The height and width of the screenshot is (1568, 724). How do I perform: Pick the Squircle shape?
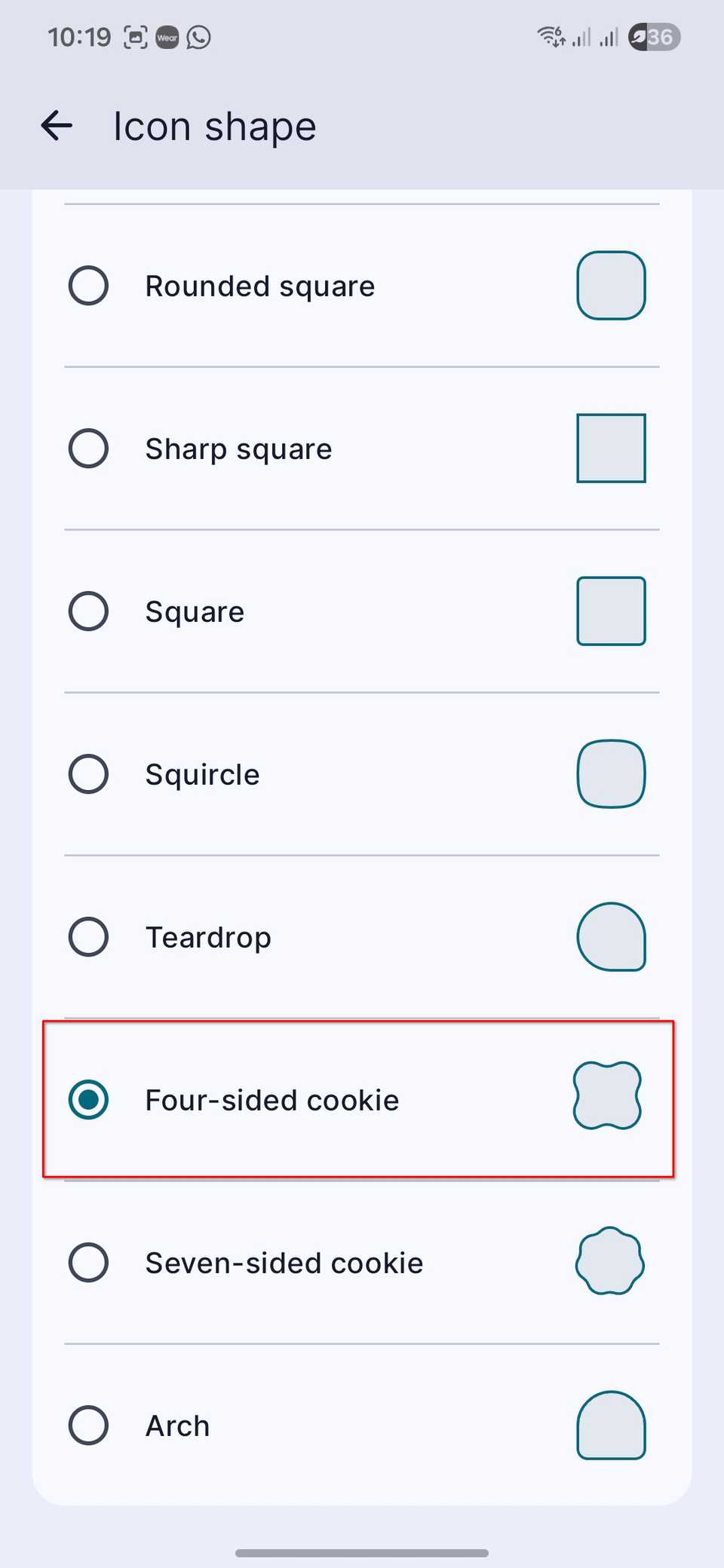click(x=362, y=774)
